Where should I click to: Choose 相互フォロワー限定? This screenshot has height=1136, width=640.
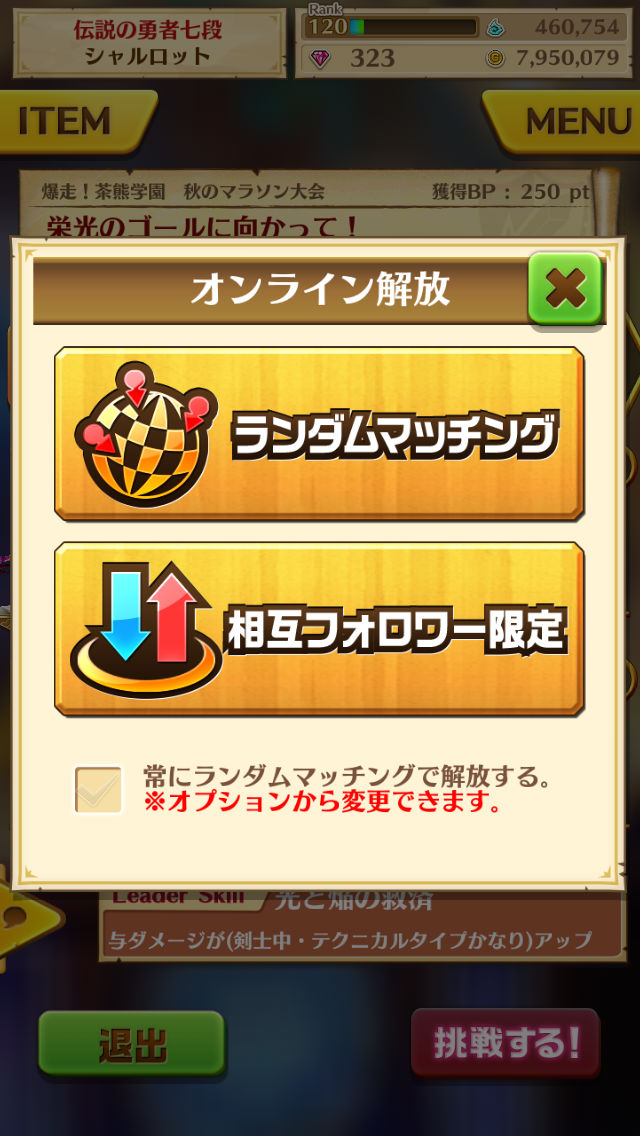click(319, 629)
